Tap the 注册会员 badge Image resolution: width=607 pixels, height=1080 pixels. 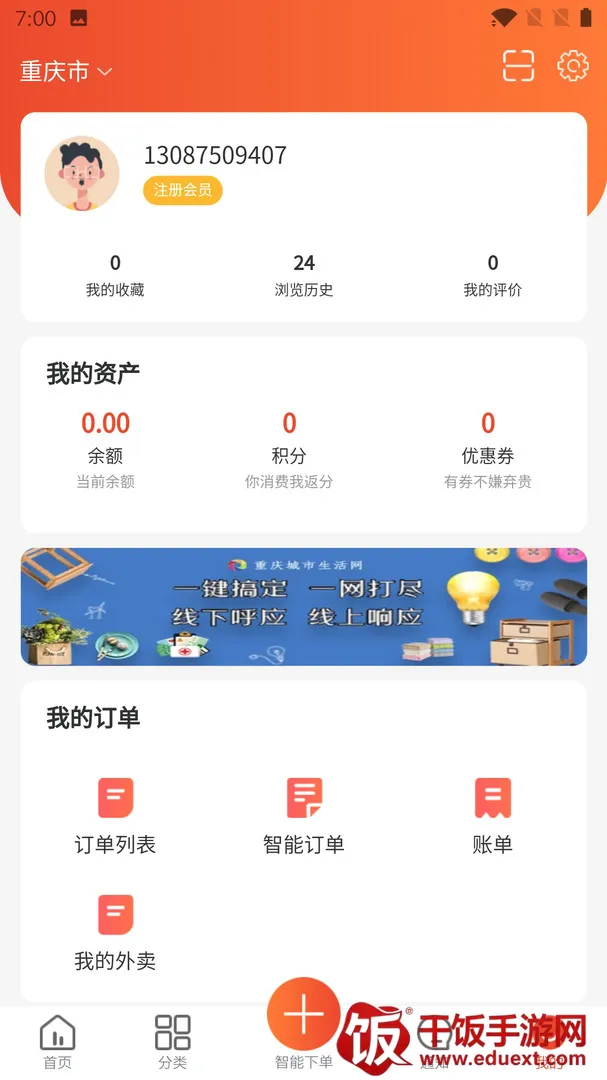click(182, 190)
